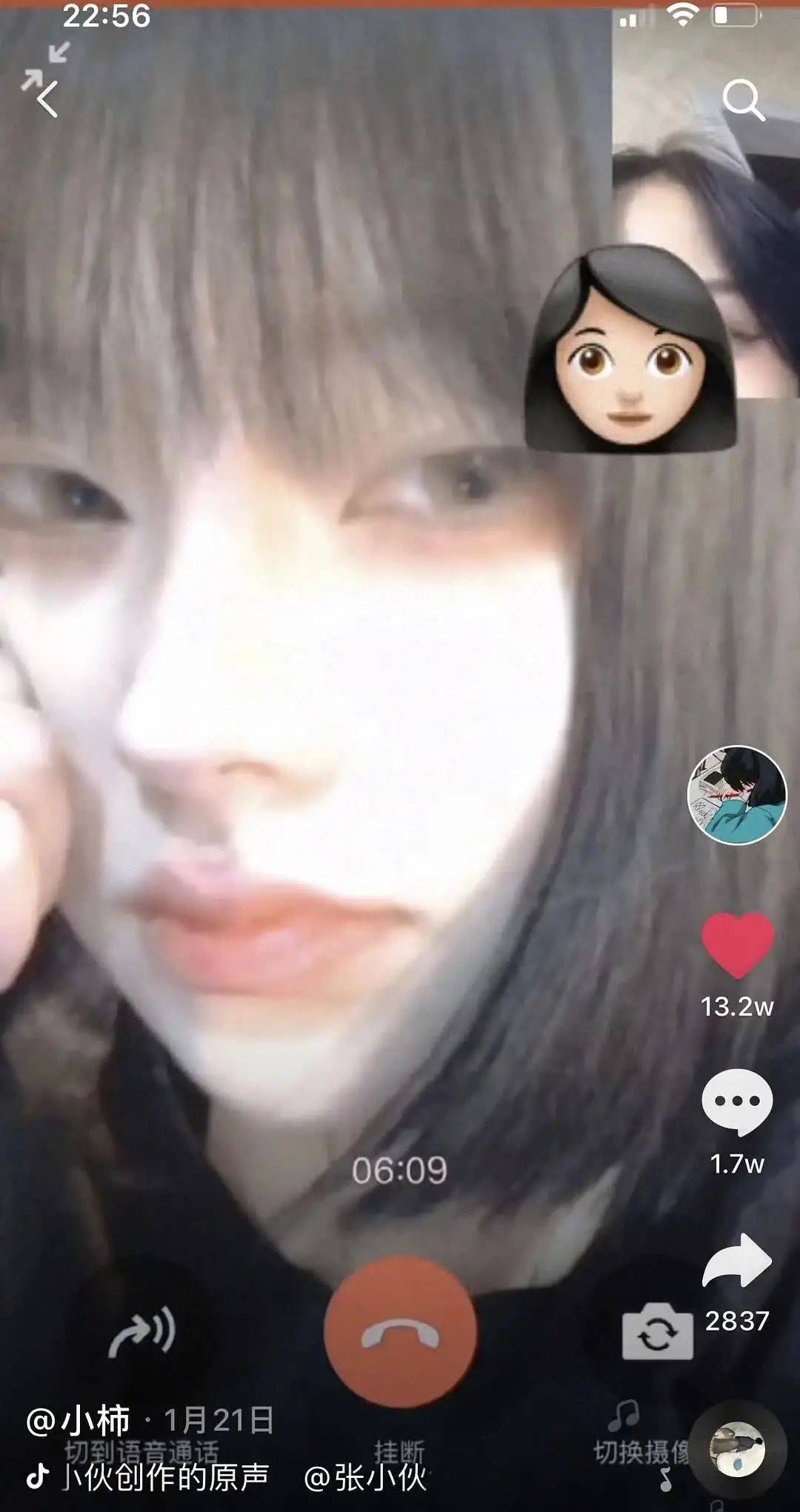The width and height of the screenshot is (800, 1512).
Task: Go back using the top-left arrow
Action: coord(46,99)
